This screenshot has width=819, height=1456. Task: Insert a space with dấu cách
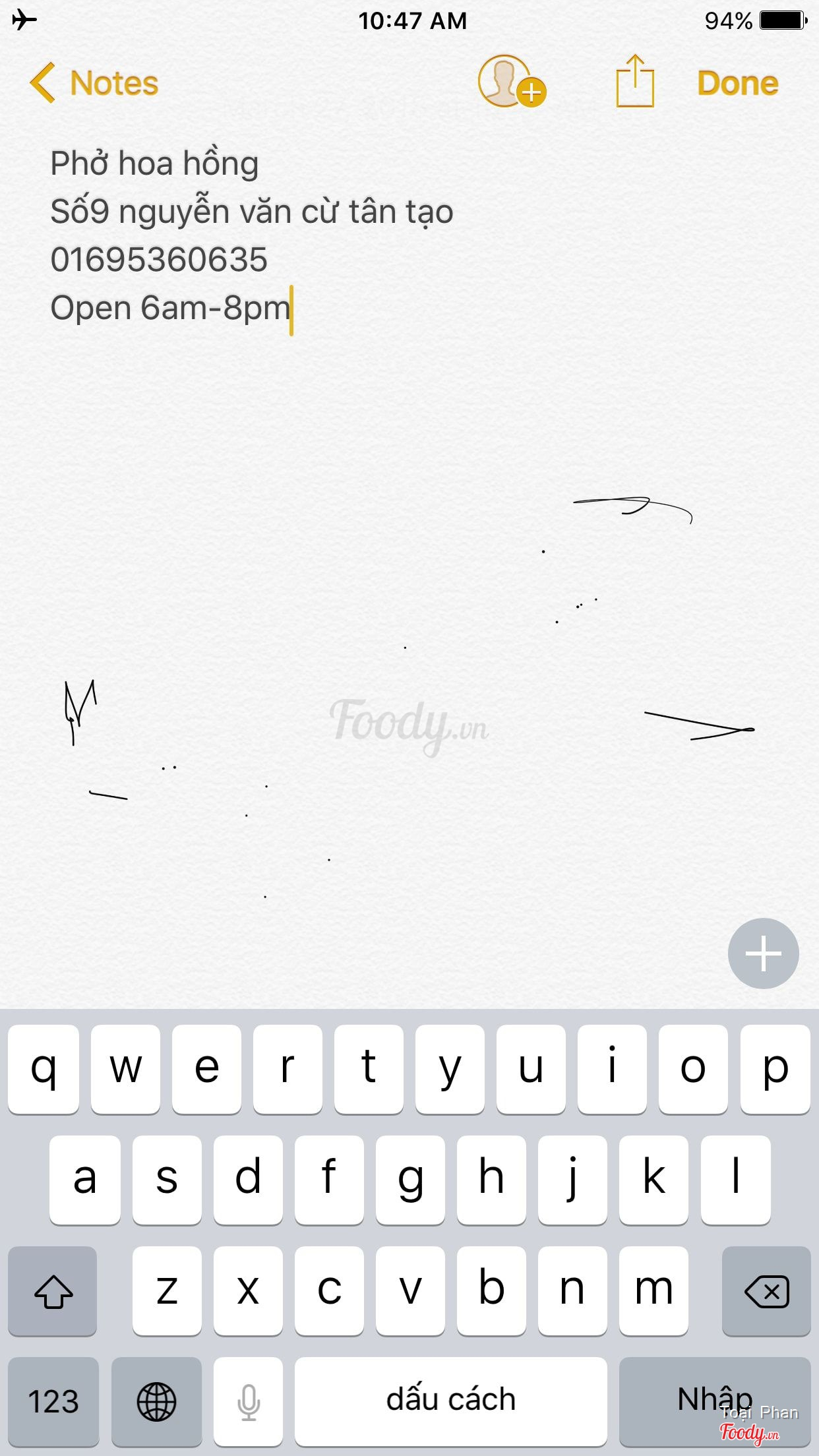coord(450,1401)
